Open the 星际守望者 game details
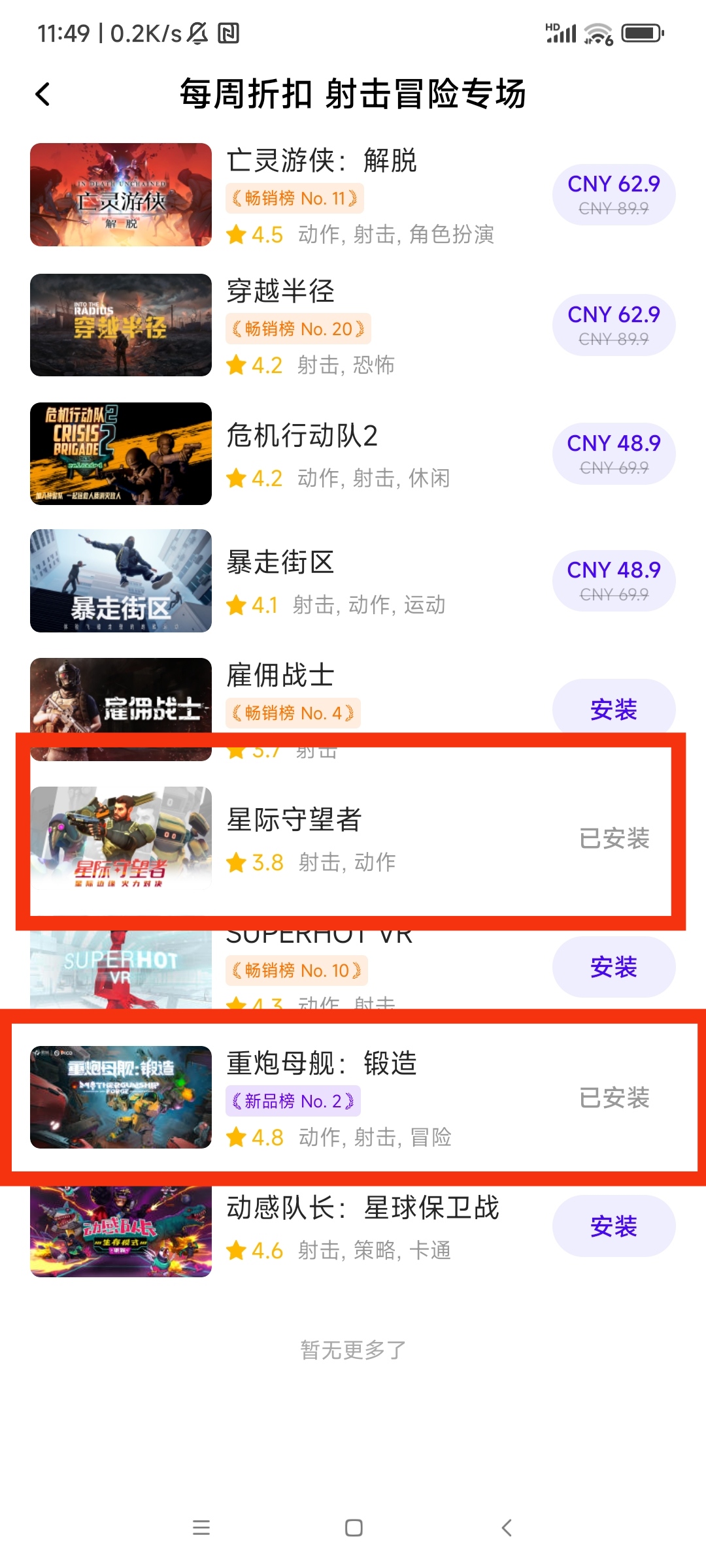The height and width of the screenshot is (1568, 706). click(x=294, y=820)
